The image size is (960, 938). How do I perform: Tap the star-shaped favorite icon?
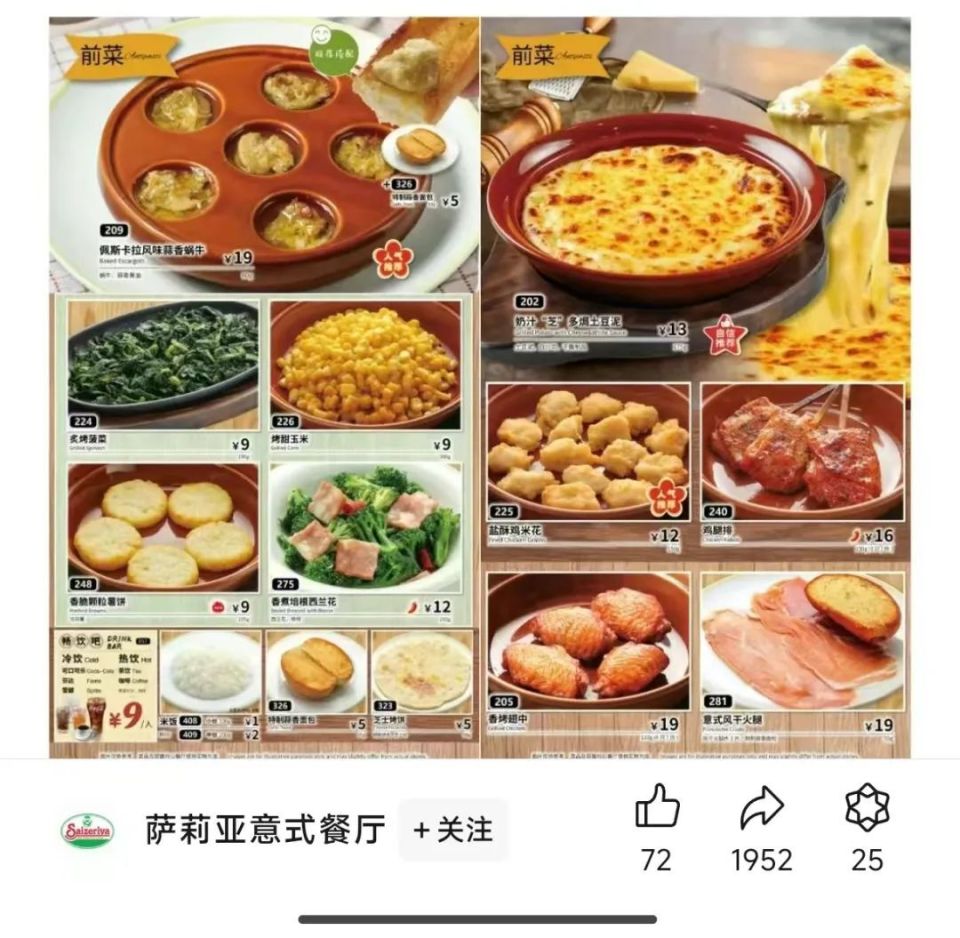867,807
